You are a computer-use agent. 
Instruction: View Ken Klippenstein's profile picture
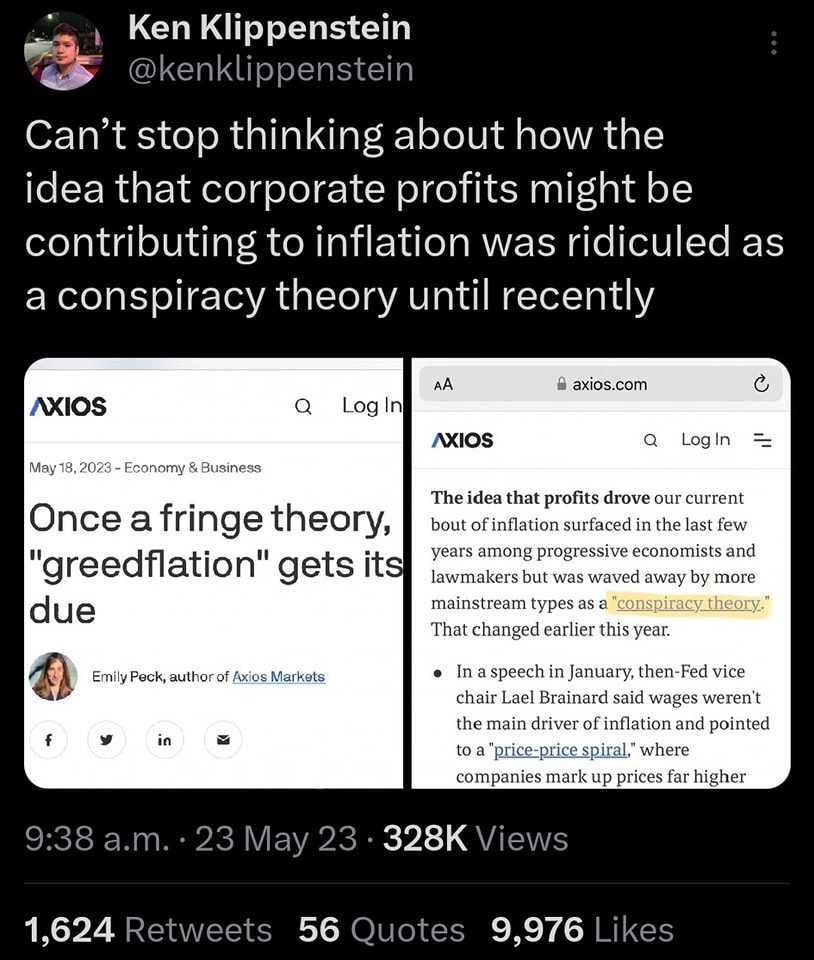tap(63, 50)
